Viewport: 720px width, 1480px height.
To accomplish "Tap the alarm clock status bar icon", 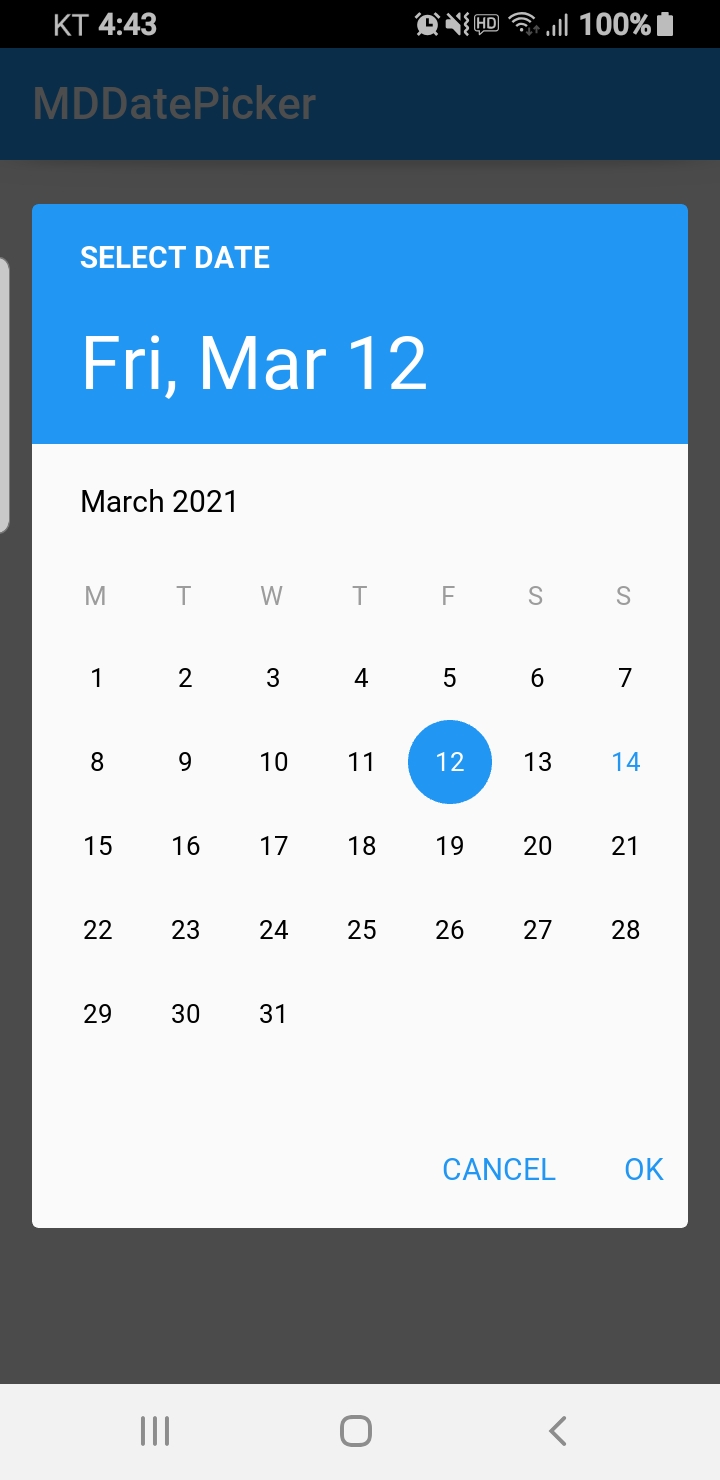I will [x=428, y=24].
